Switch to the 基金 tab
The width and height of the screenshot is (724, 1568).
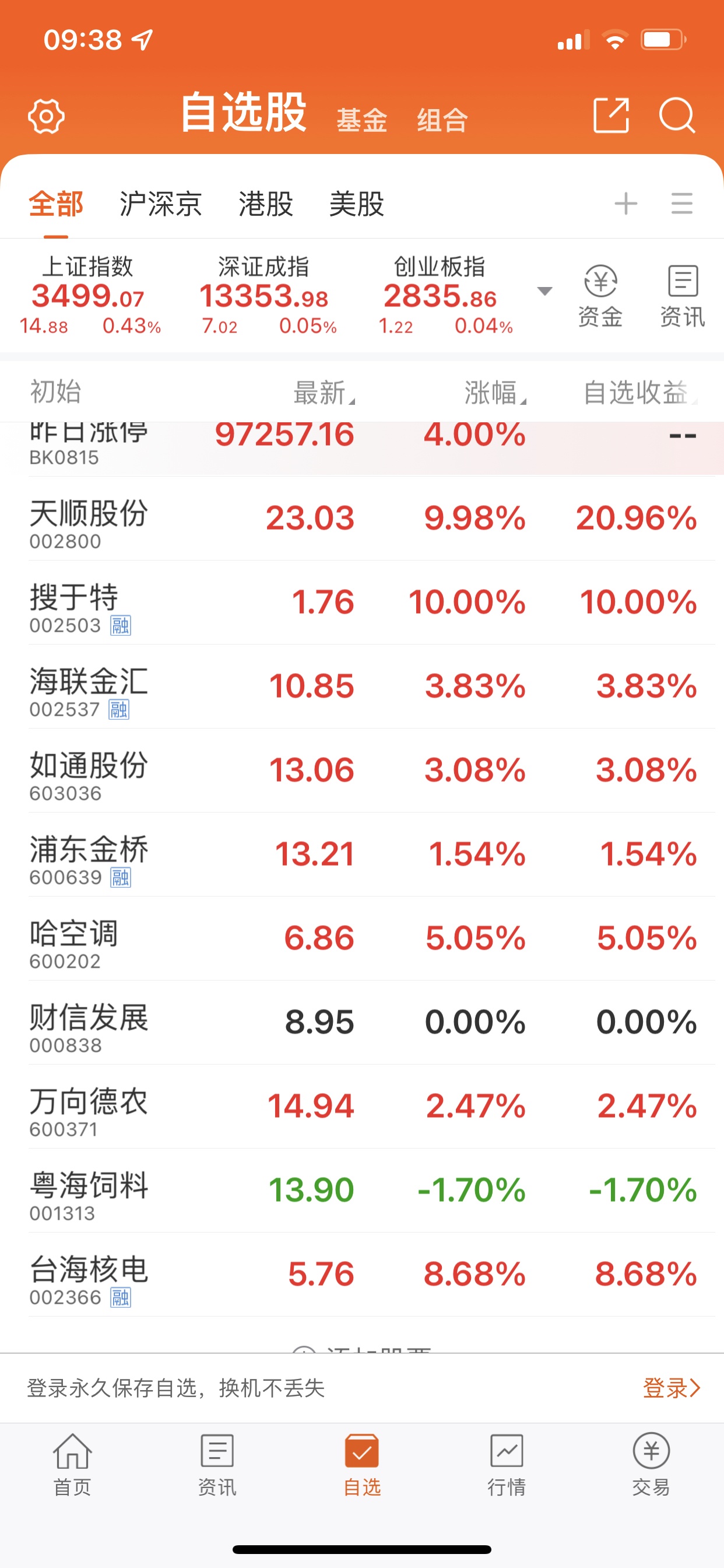point(362,120)
